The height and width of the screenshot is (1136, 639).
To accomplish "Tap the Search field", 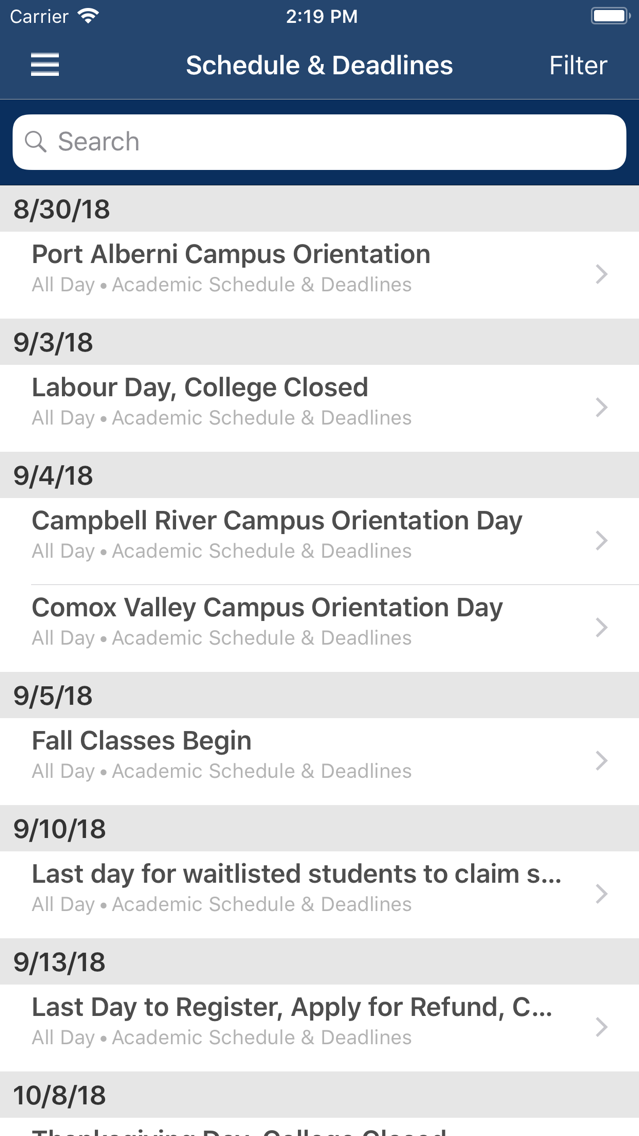I will [320, 142].
